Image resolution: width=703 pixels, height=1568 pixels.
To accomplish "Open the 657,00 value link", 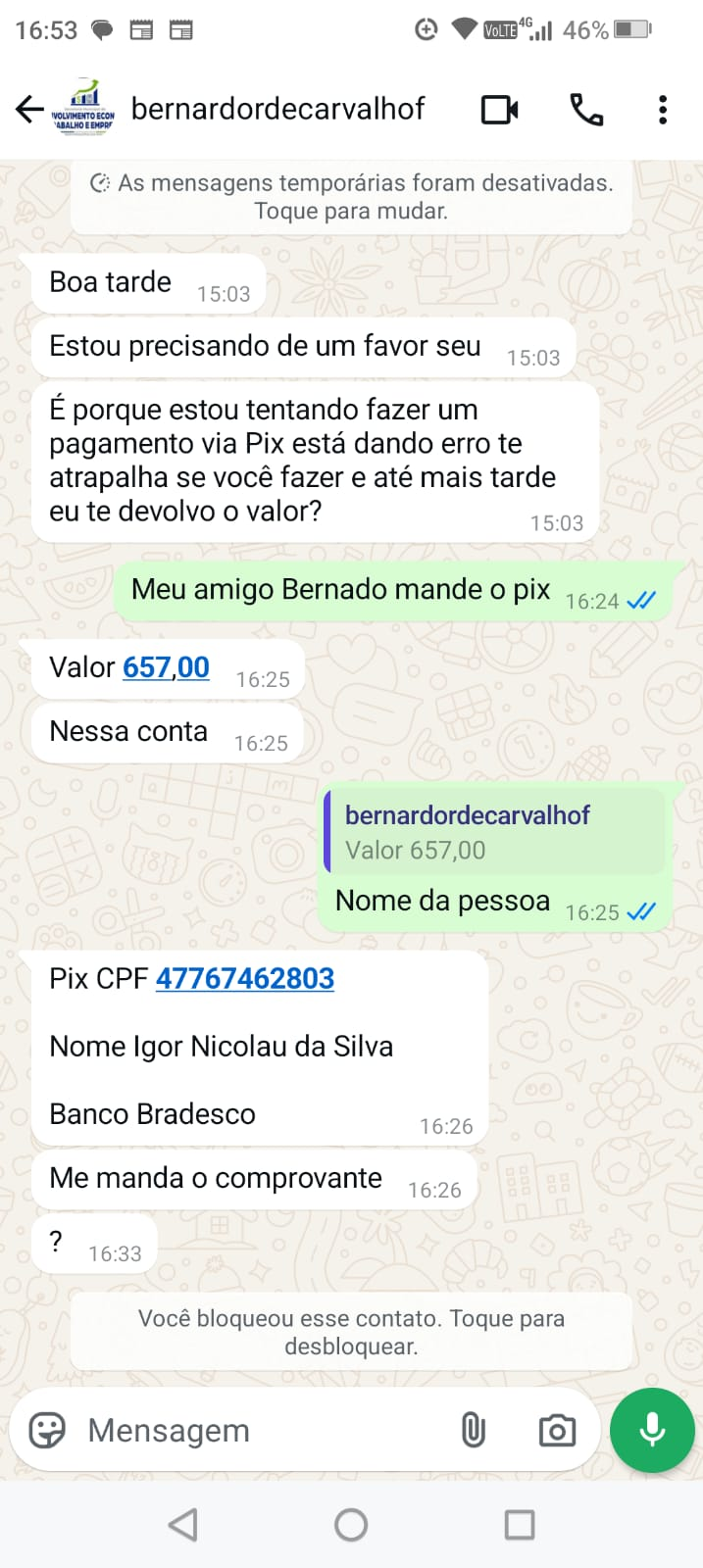I will tap(166, 667).
